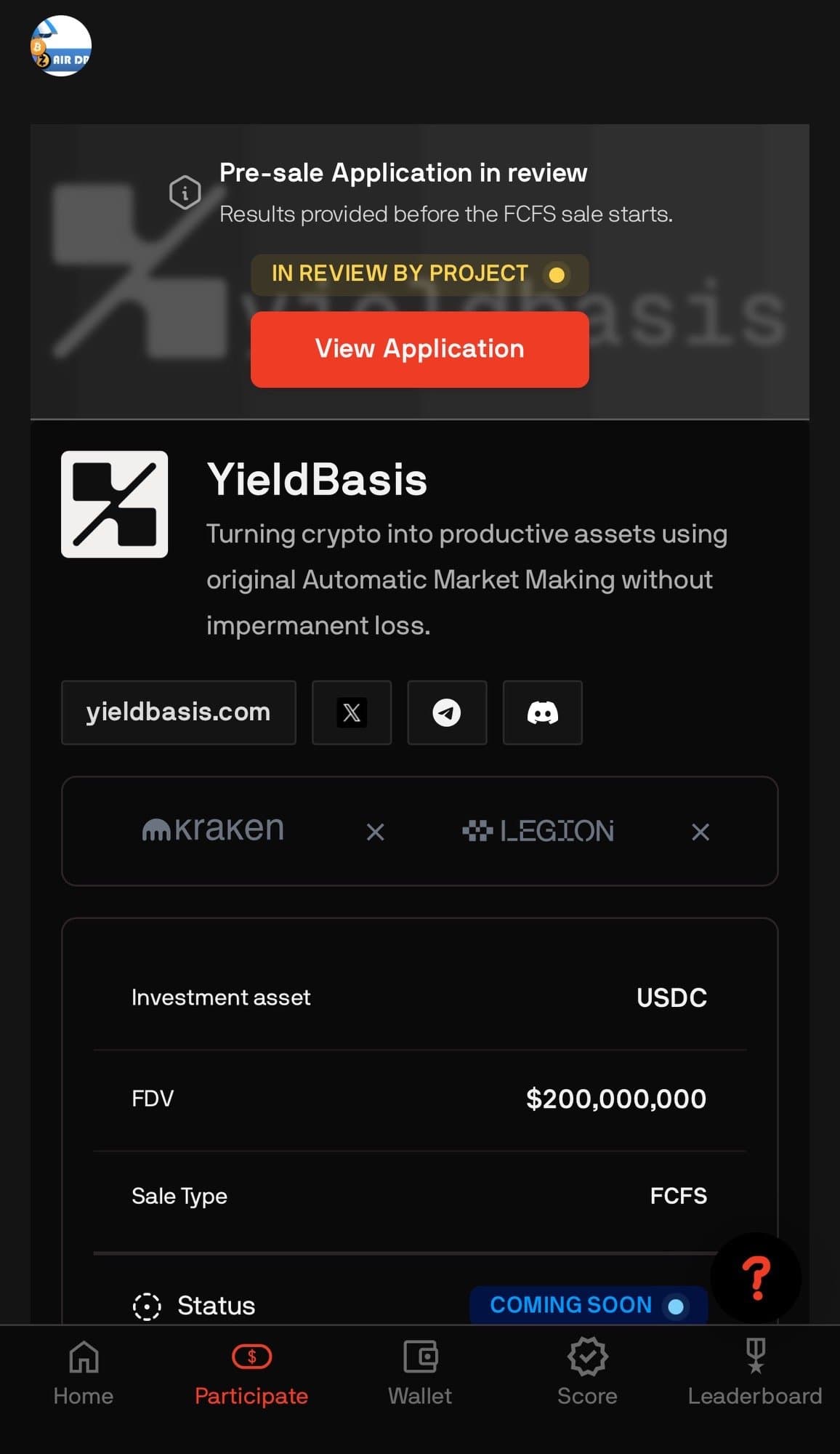This screenshot has height=1454, width=840.
Task: Open the yieldbasis.com website link
Action: coord(179,712)
